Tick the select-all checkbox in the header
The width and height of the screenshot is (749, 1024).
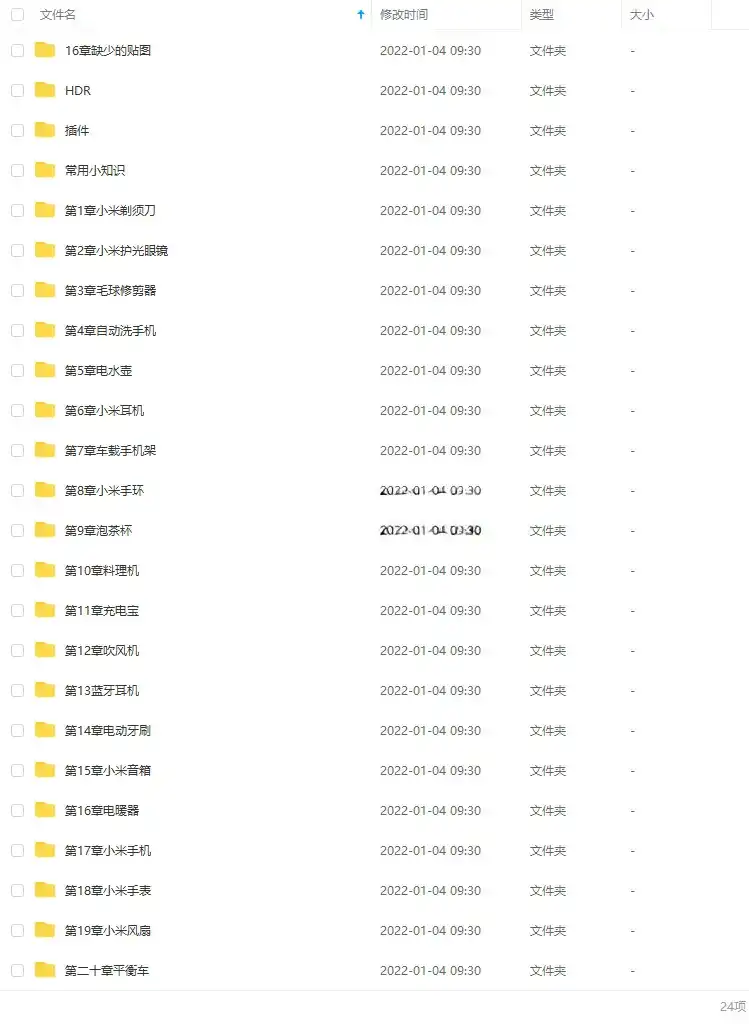17,15
